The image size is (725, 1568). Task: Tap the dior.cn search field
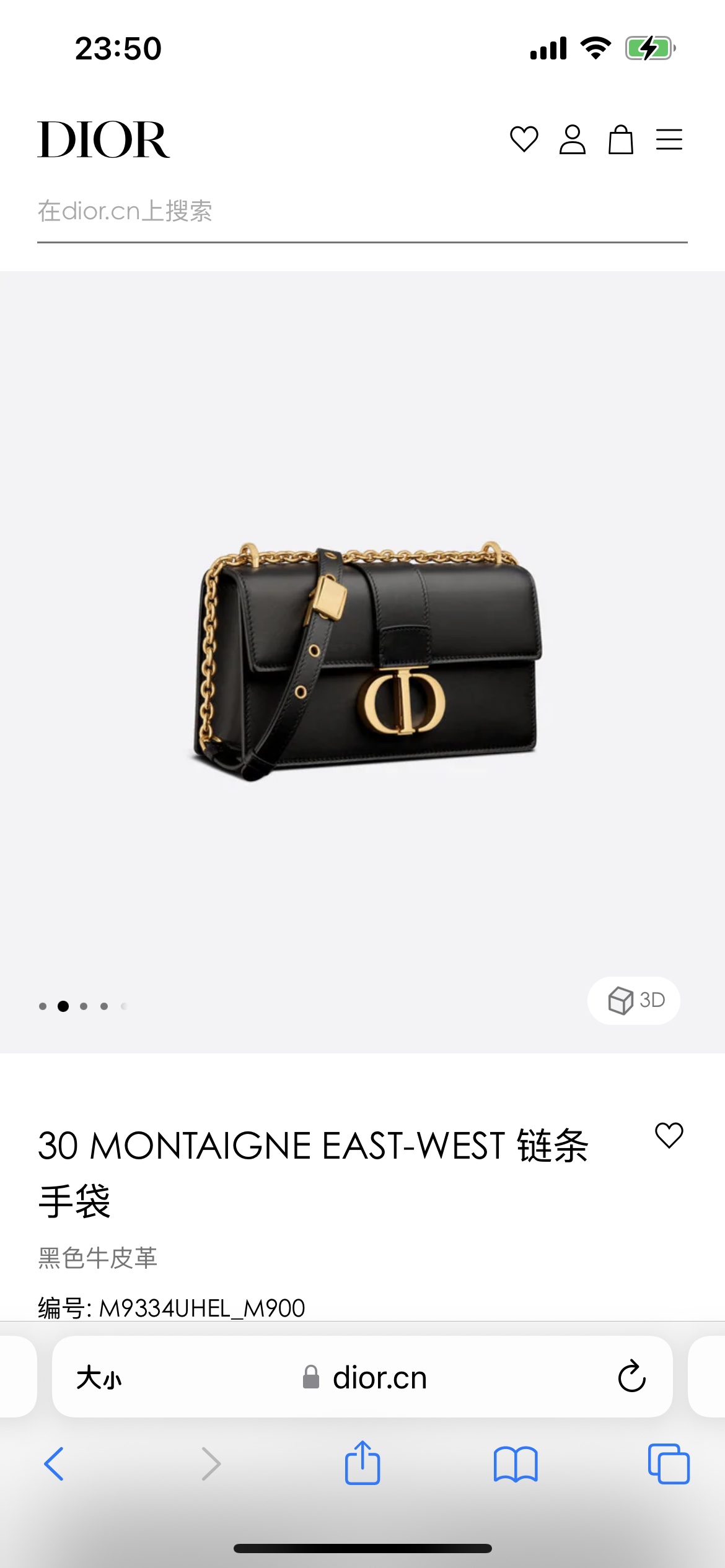pyautogui.click(x=362, y=212)
